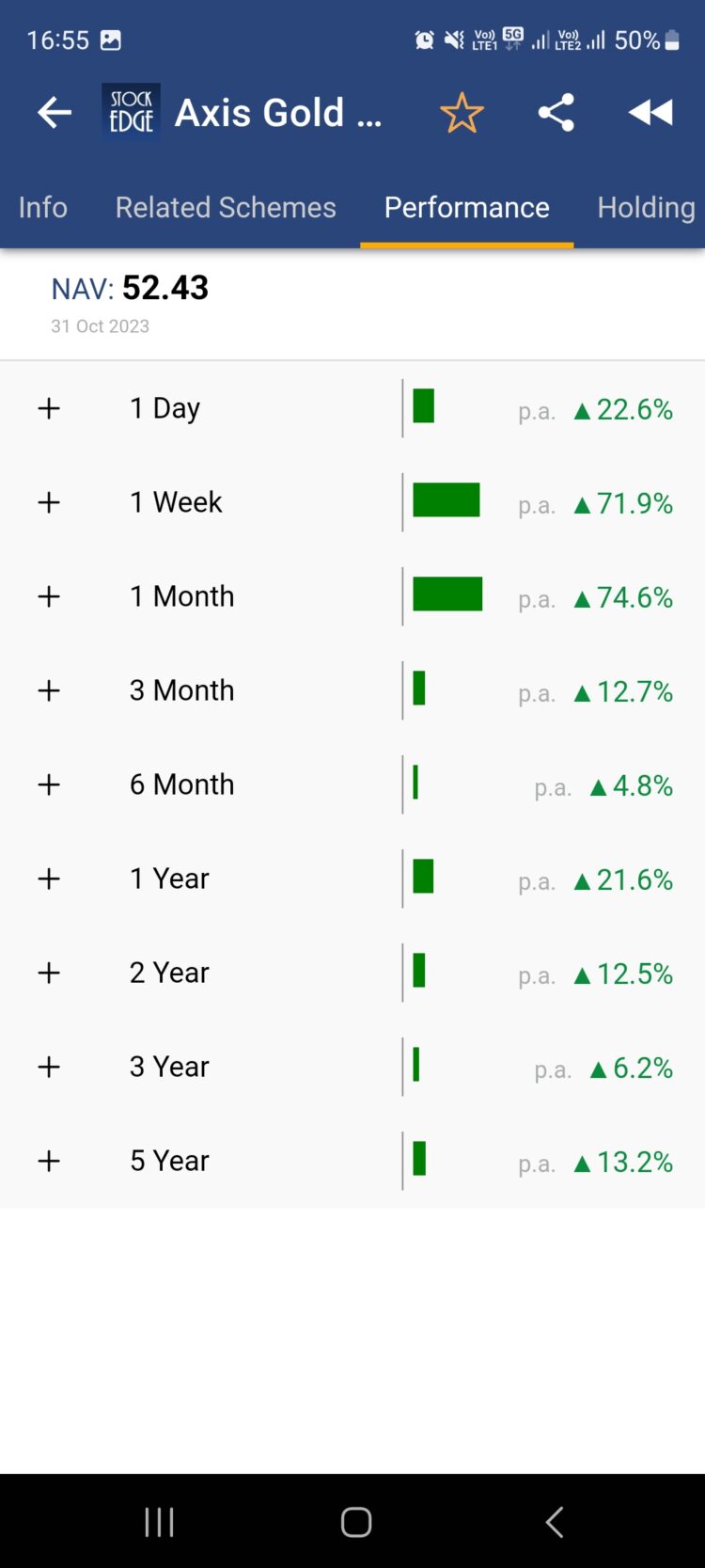This screenshot has width=705, height=1568.
Task: Open the share options for this scheme
Action: tap(555, 111)
